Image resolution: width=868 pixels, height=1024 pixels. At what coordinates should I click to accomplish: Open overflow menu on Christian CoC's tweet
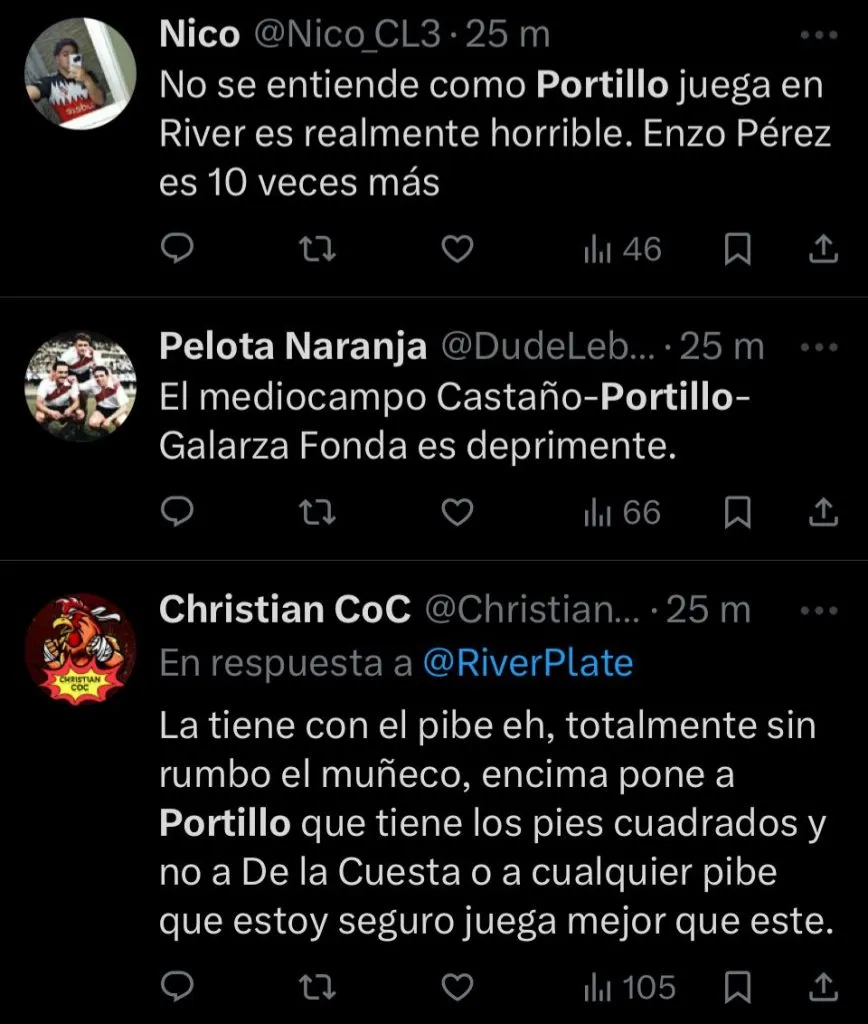tap(820, 610)
